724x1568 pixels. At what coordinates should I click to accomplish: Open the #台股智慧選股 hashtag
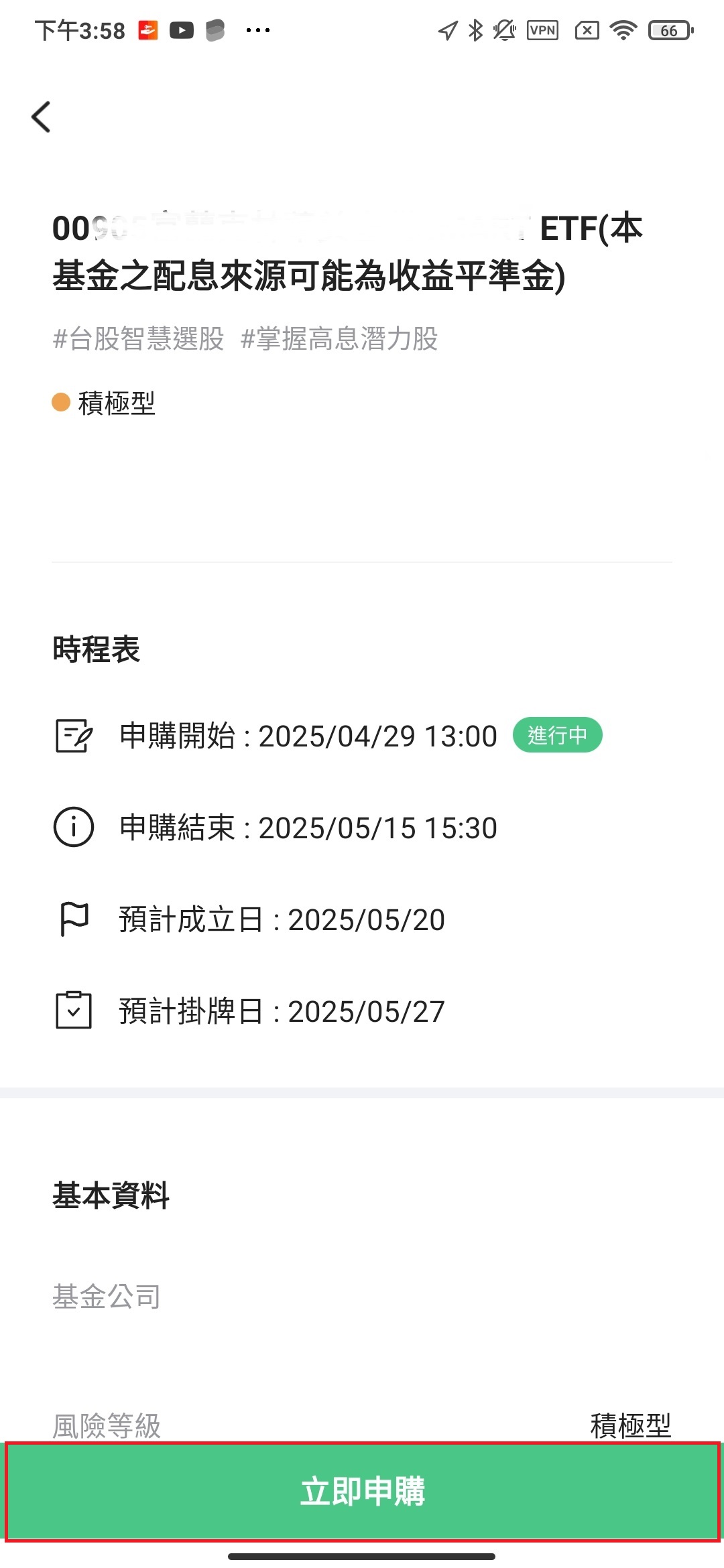click(138, 338)
